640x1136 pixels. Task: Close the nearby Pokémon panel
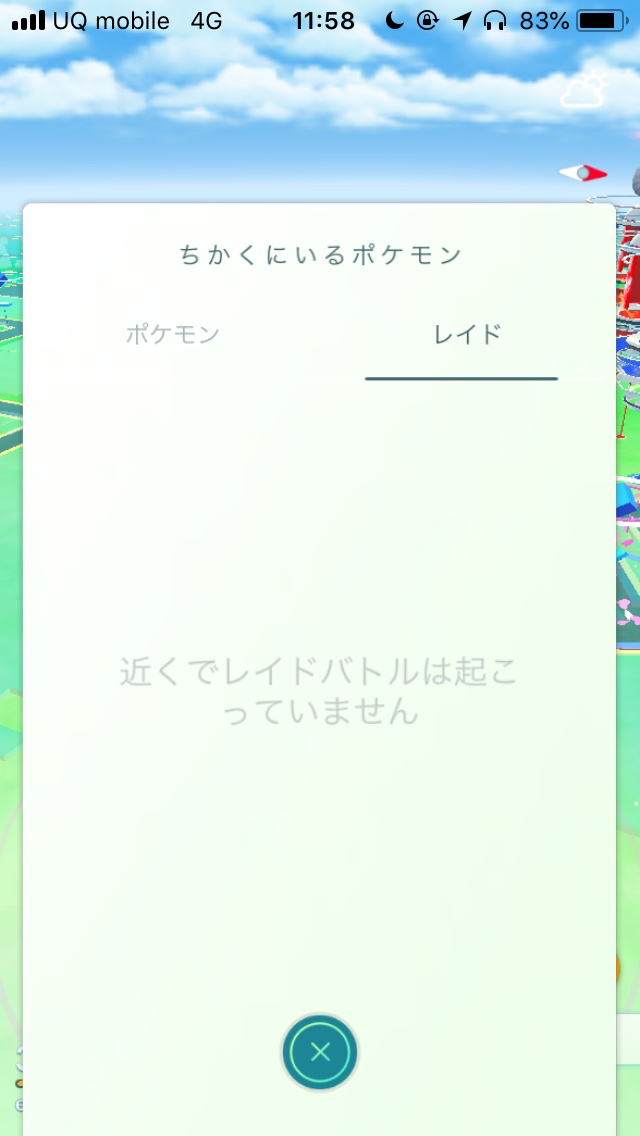tap(320, 1052)
